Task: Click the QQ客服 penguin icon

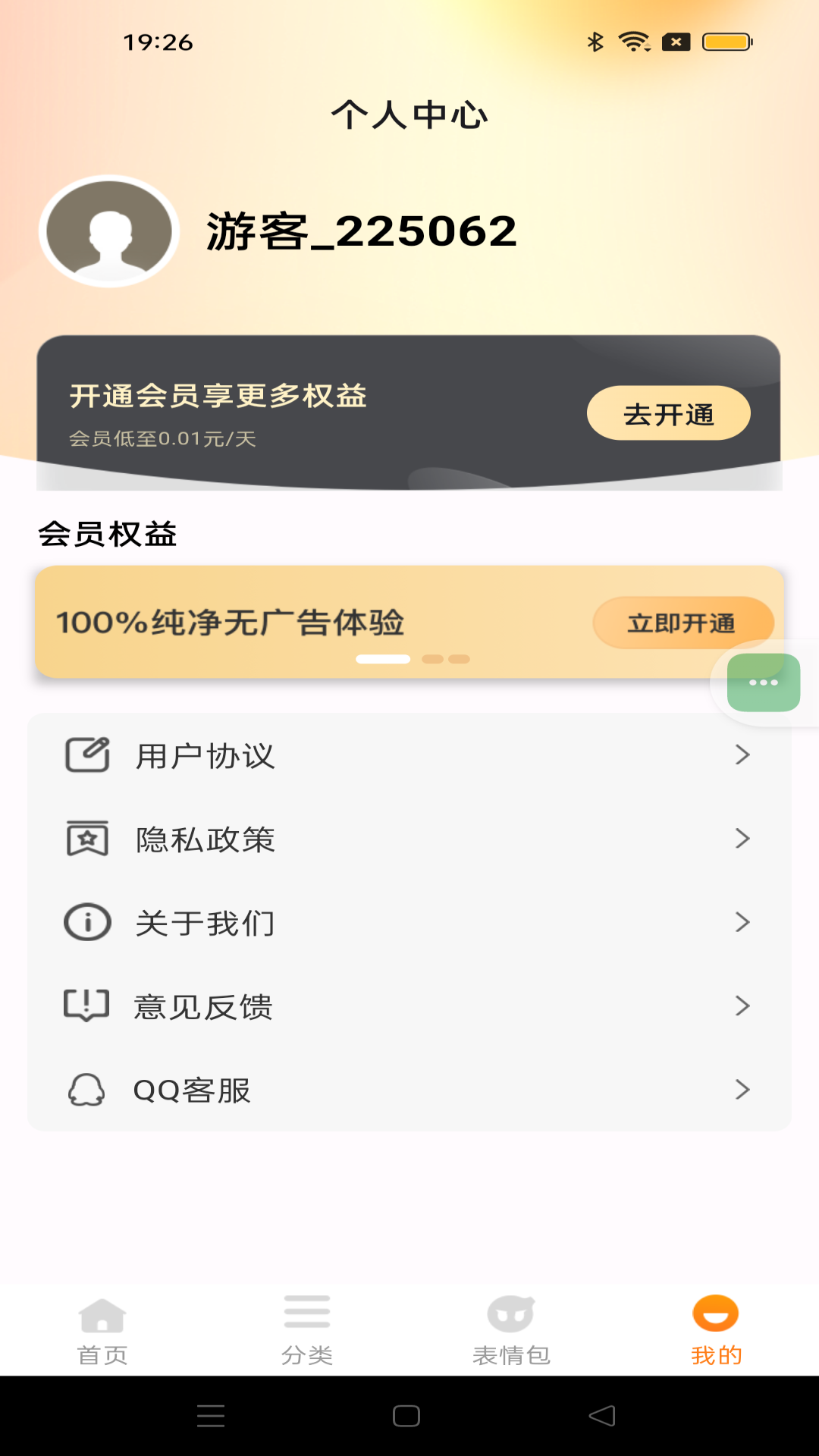Action: tap(86, 1090)
